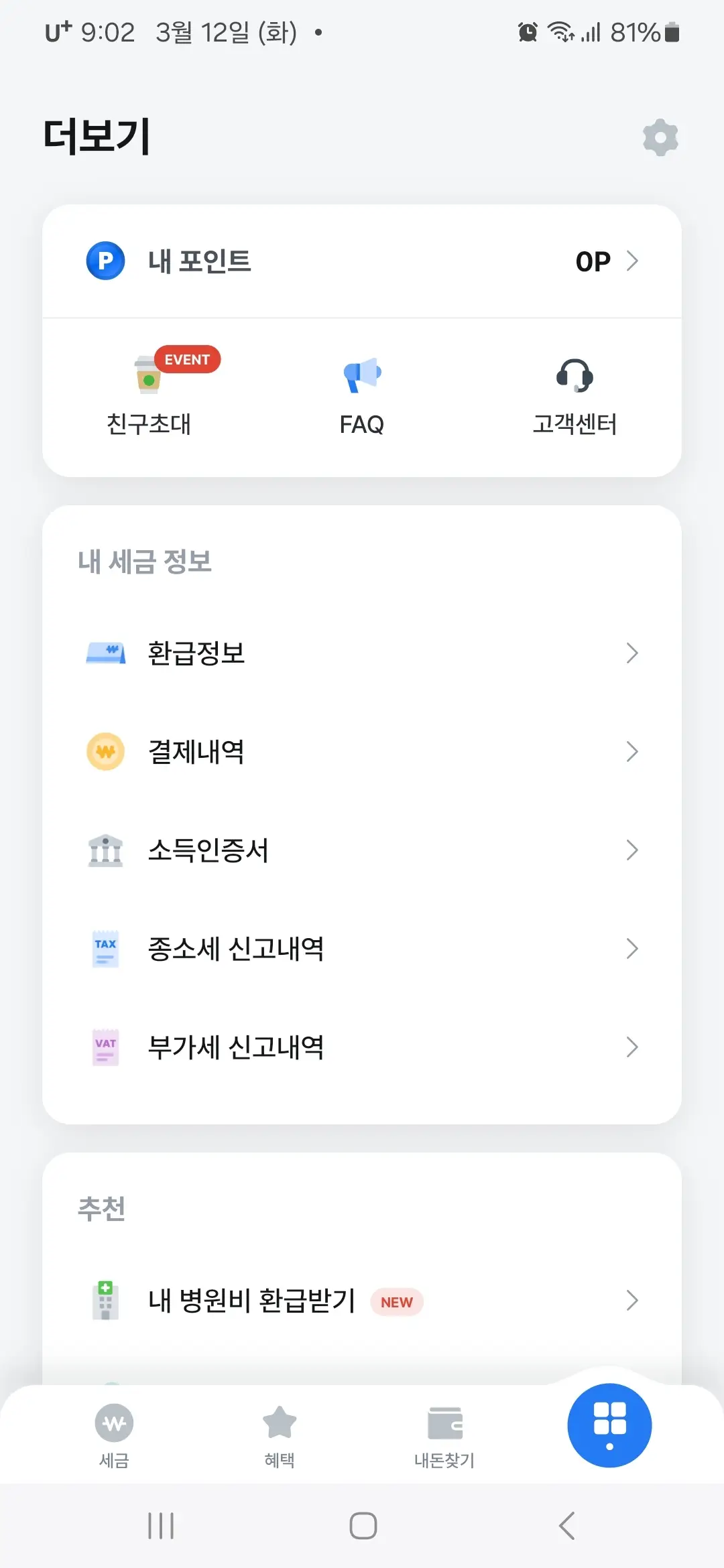Viewport: 724px width, 1568px height.
Task: Click the FAQ megaphone icon
Action: 361,375
